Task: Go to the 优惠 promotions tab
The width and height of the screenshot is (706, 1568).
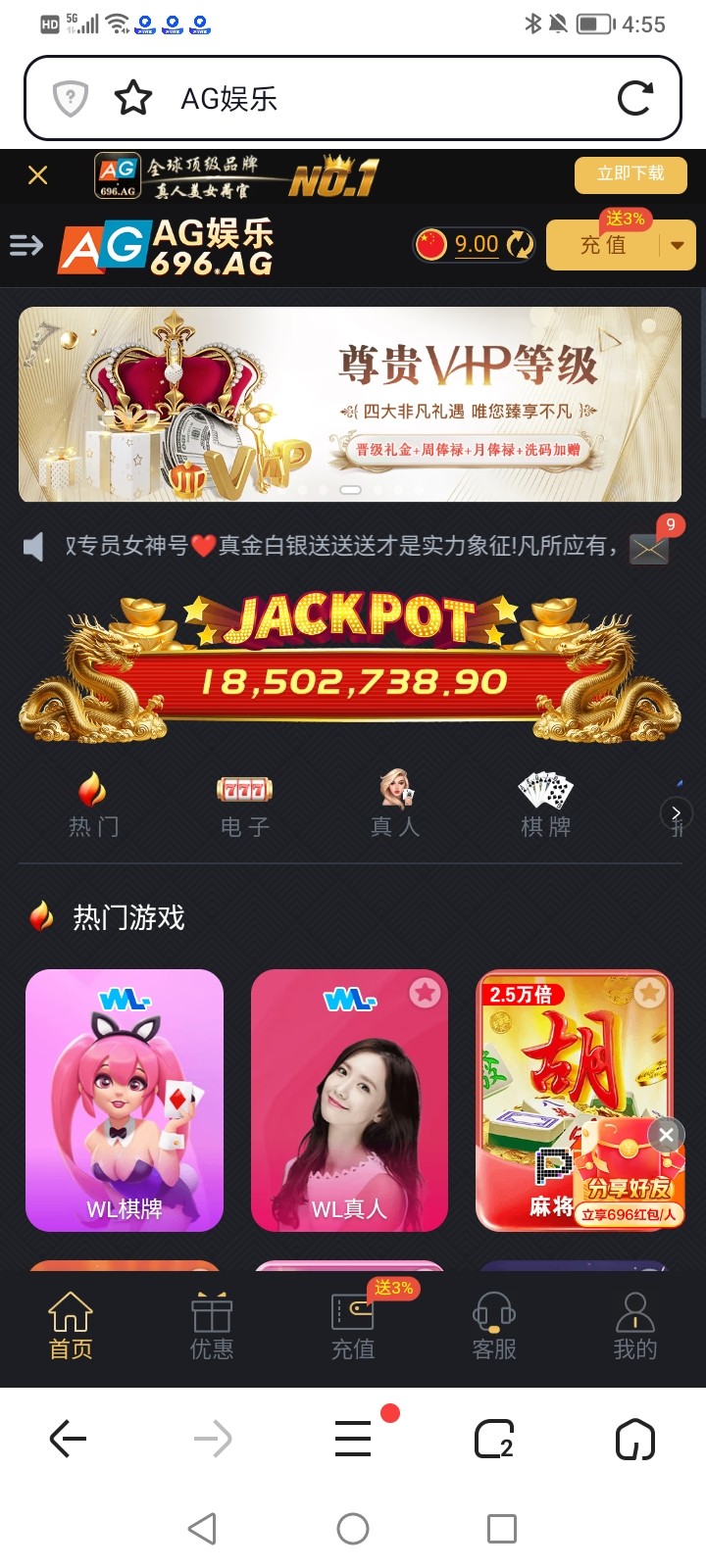Action: 212,1327
